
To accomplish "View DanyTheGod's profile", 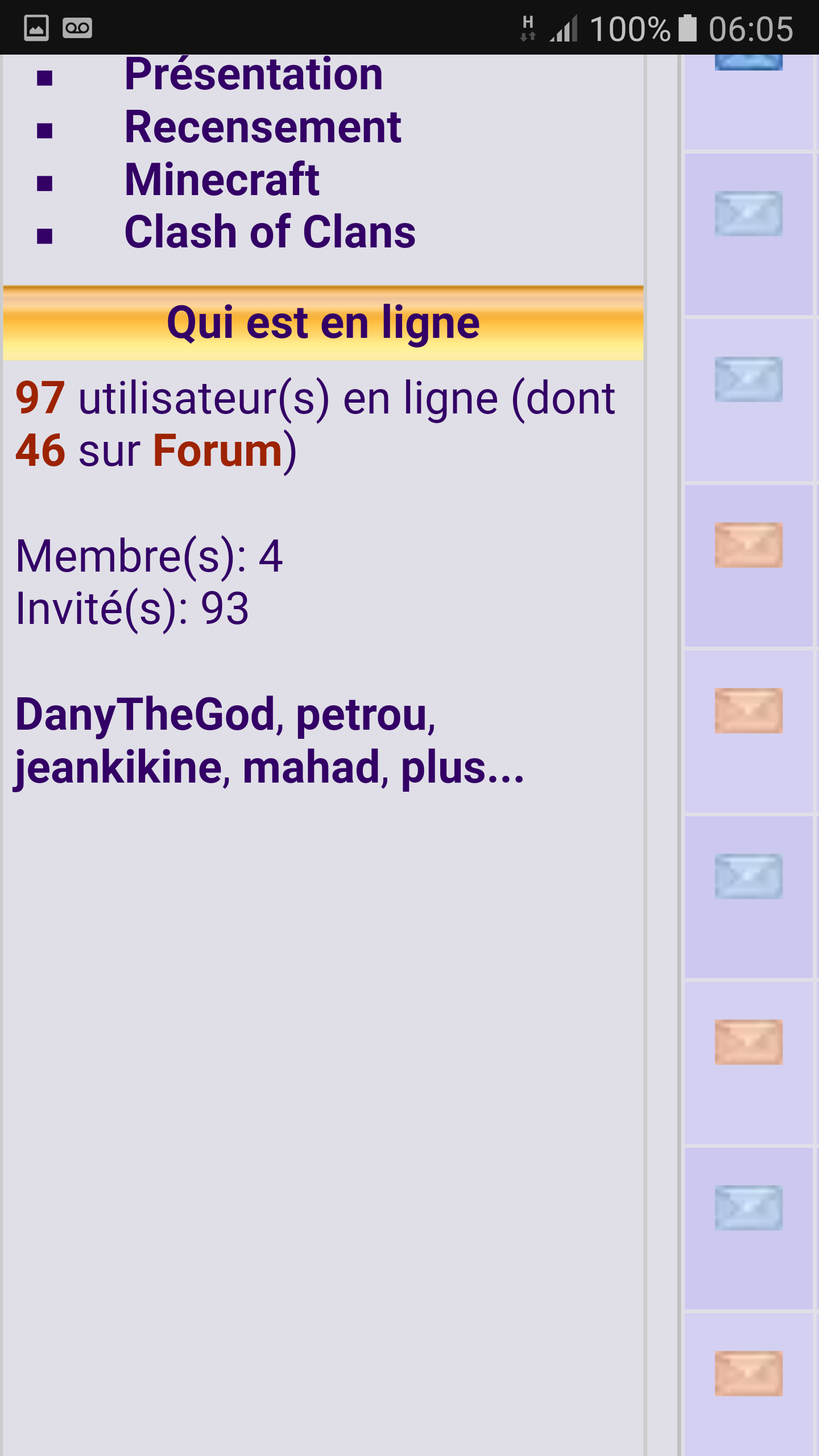I will pos(145,715).
